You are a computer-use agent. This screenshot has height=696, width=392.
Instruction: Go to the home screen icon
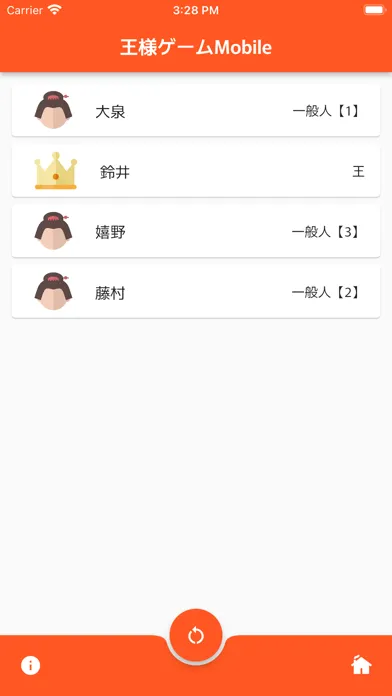point(361,665)
